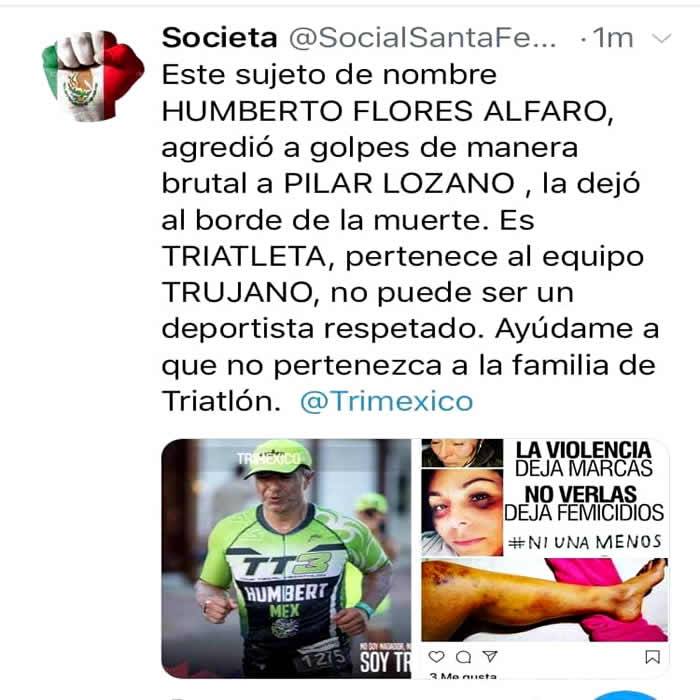Image resolution: width=700 pixels, height=700 pixels.
Task: Open the @Trimexico mention
Action: 386,401
